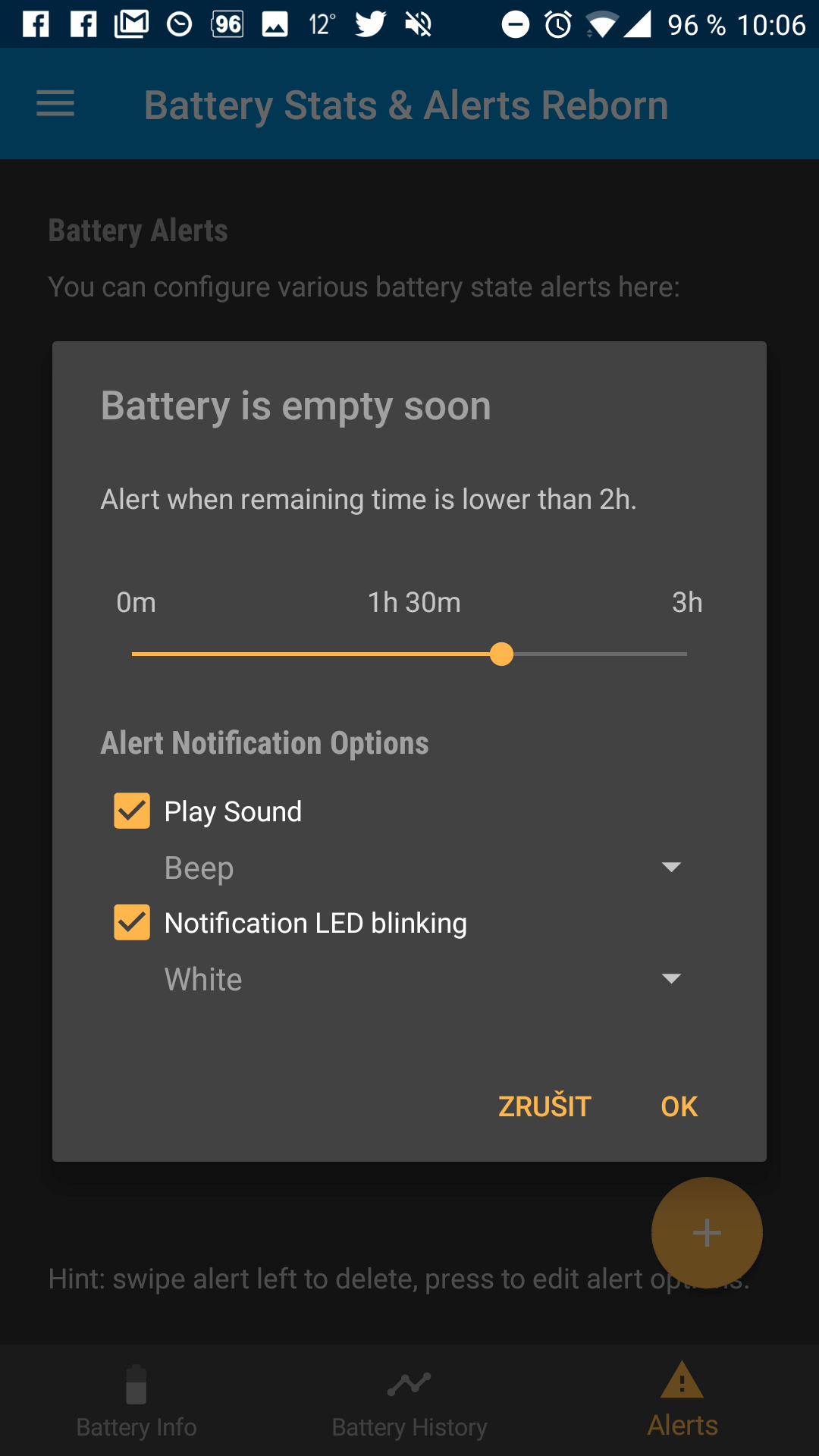This screenshot has width=819, height=1456.
Task: Tap the remaining time slider track
Action: [409, 654]
